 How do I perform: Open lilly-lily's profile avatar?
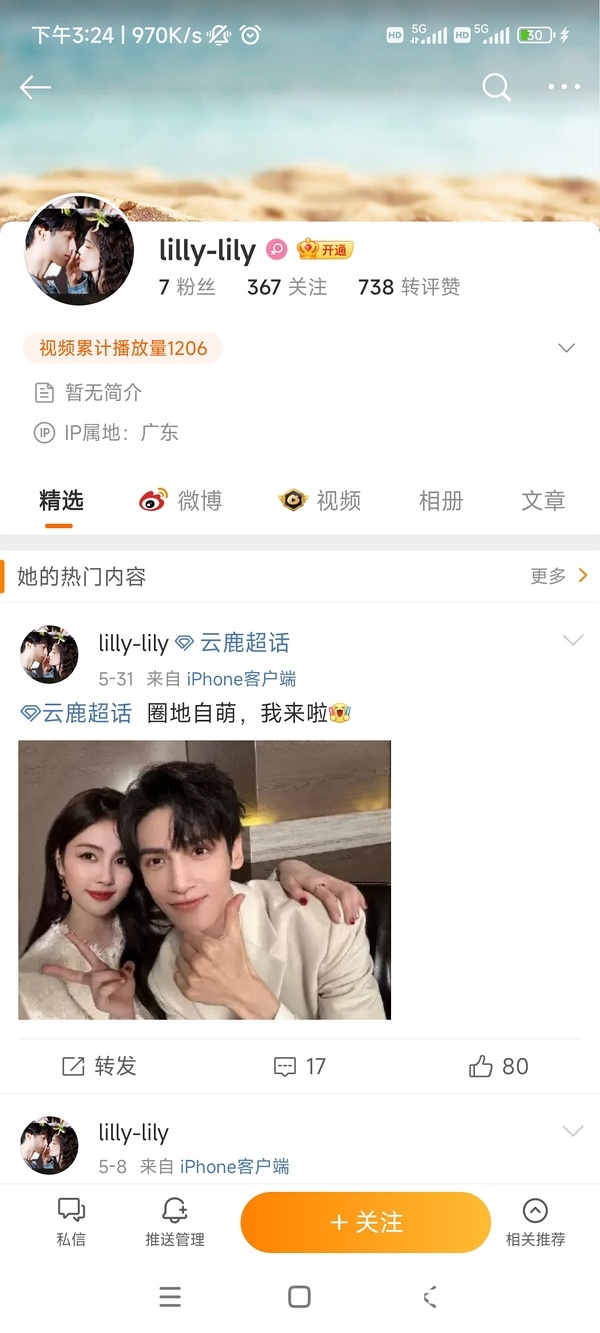(79, 250)
